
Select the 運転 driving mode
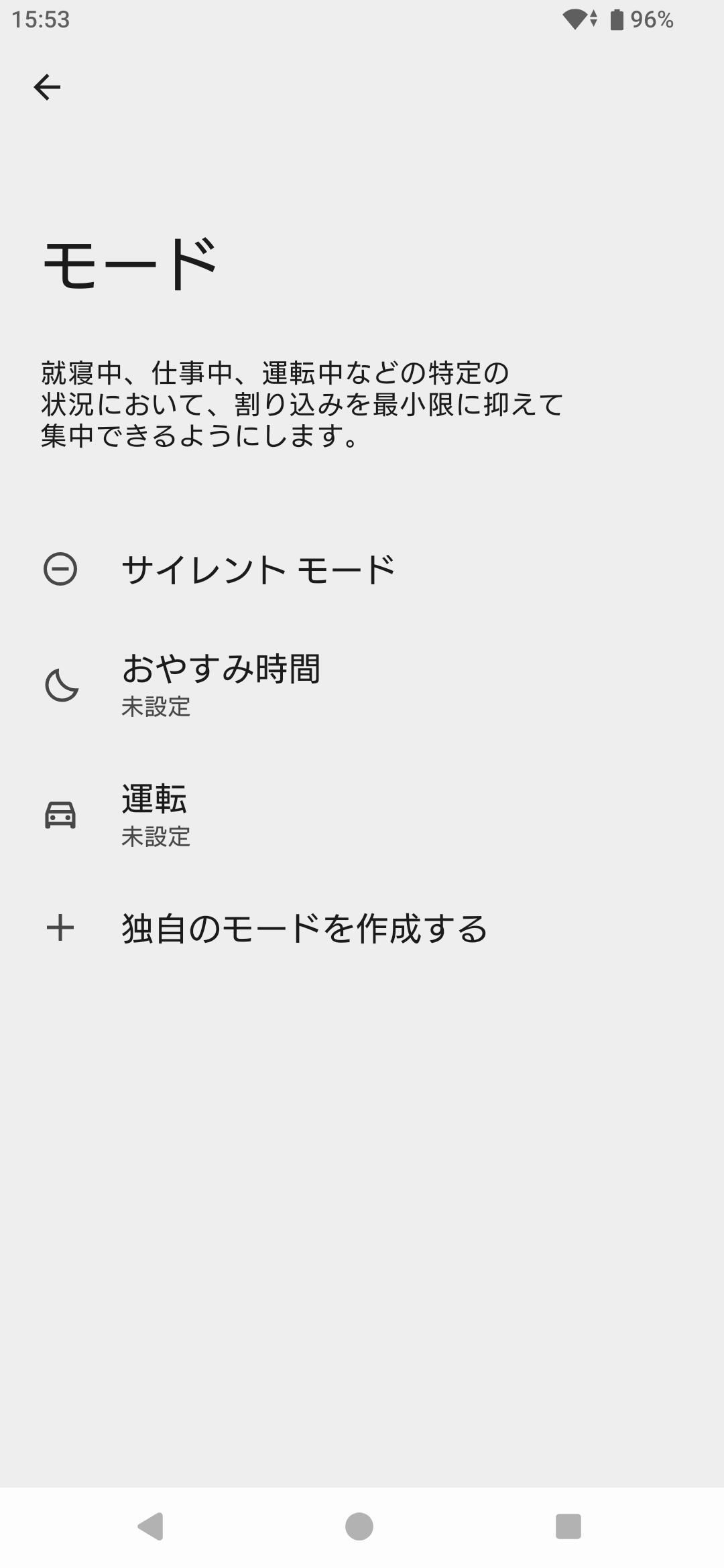(156, 814)
